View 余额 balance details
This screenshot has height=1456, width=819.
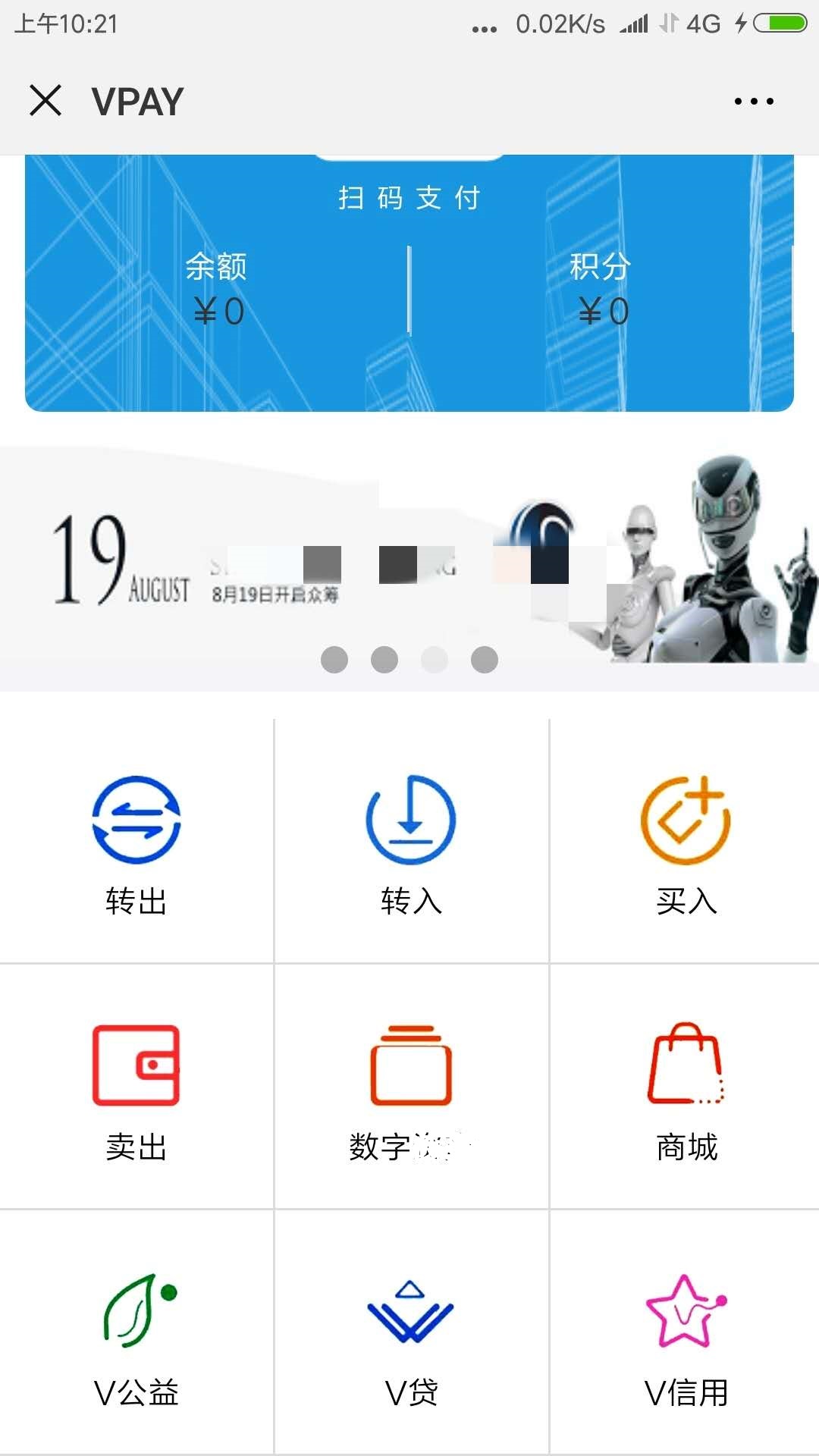coord(217,290)
